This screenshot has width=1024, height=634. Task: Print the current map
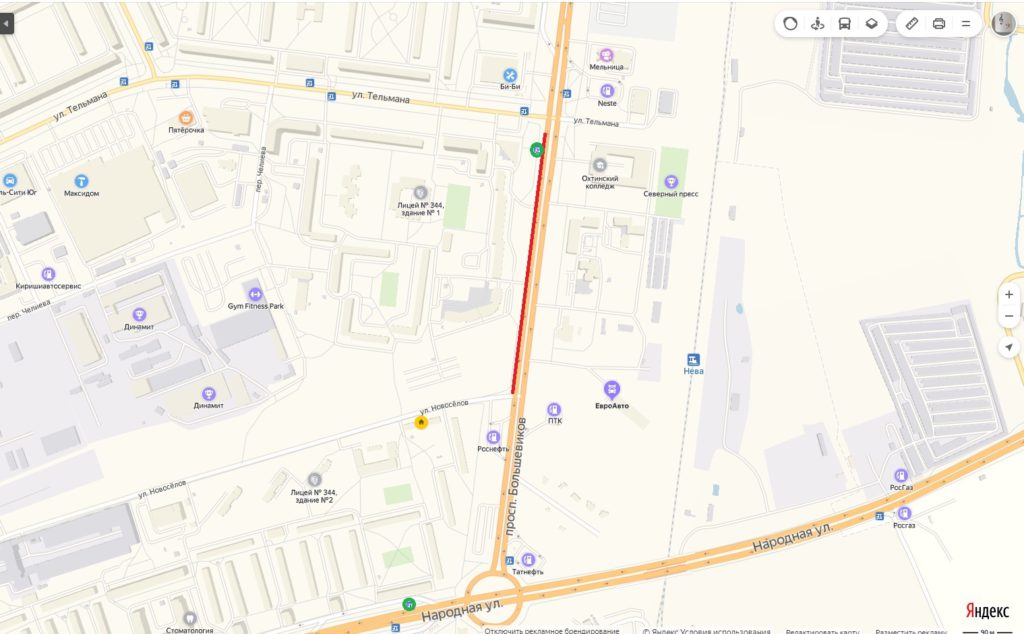(939, 23)
